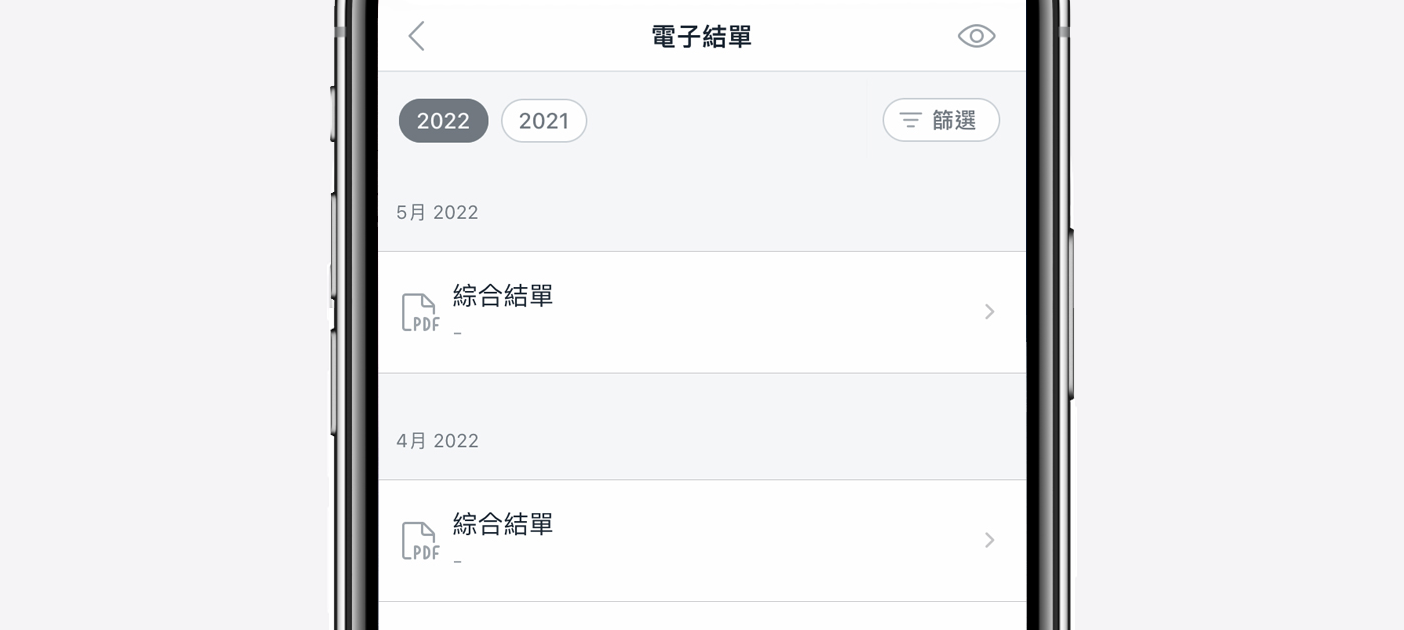Viewport: 1404px width, 630px height.
Task: Open the 篩選 filter options
Action: tap(940, 121)
